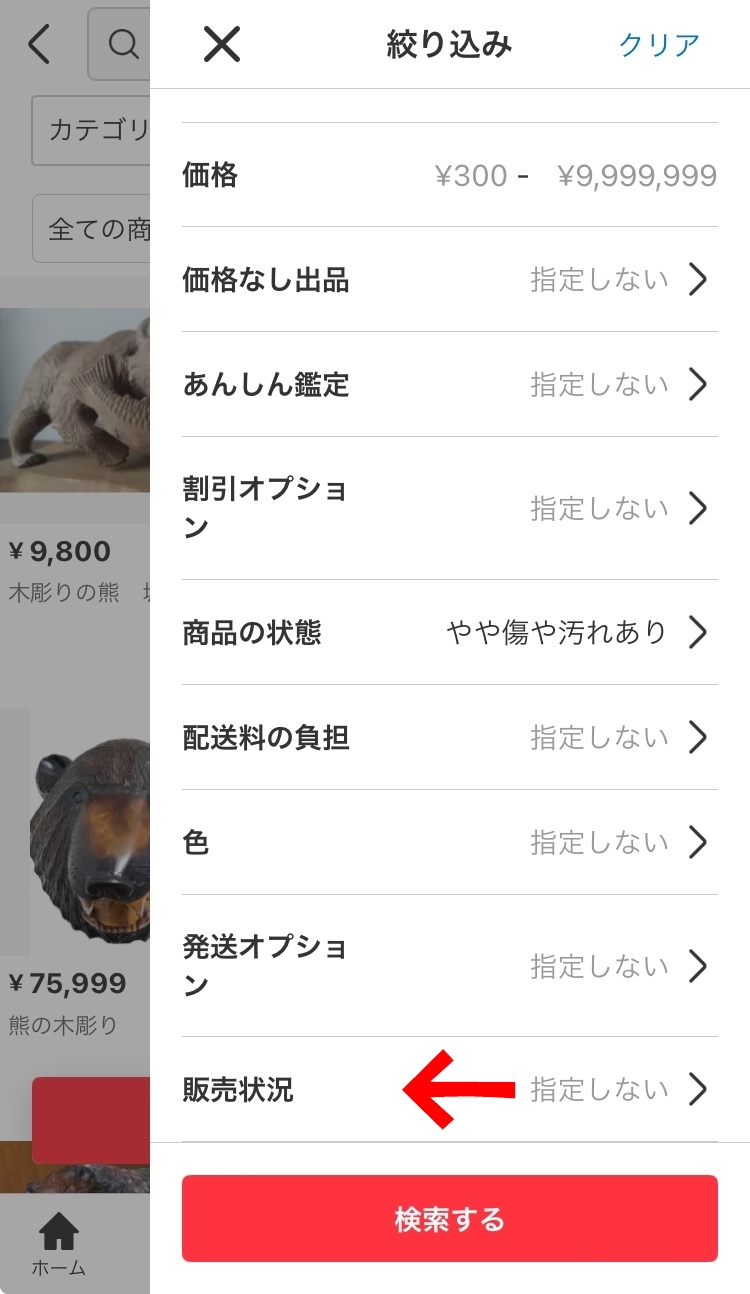Image resolution: width=750 pixels, height=1294 pixels.
Task: Open the 価格なし出品 setting
Action: click(449, 280)
